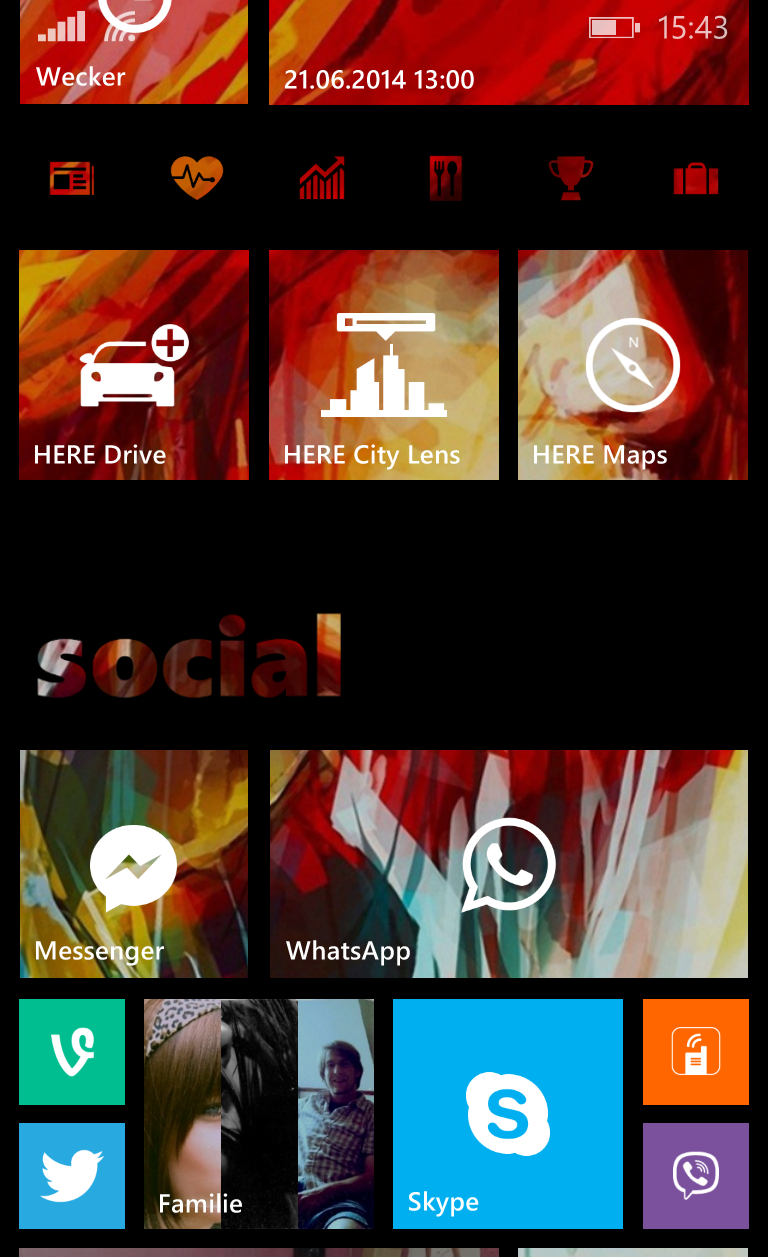Viewport: 768px width, 1257px height.
Task: Open the orange walkie-talkie app tile
Action: [696, 1052]
